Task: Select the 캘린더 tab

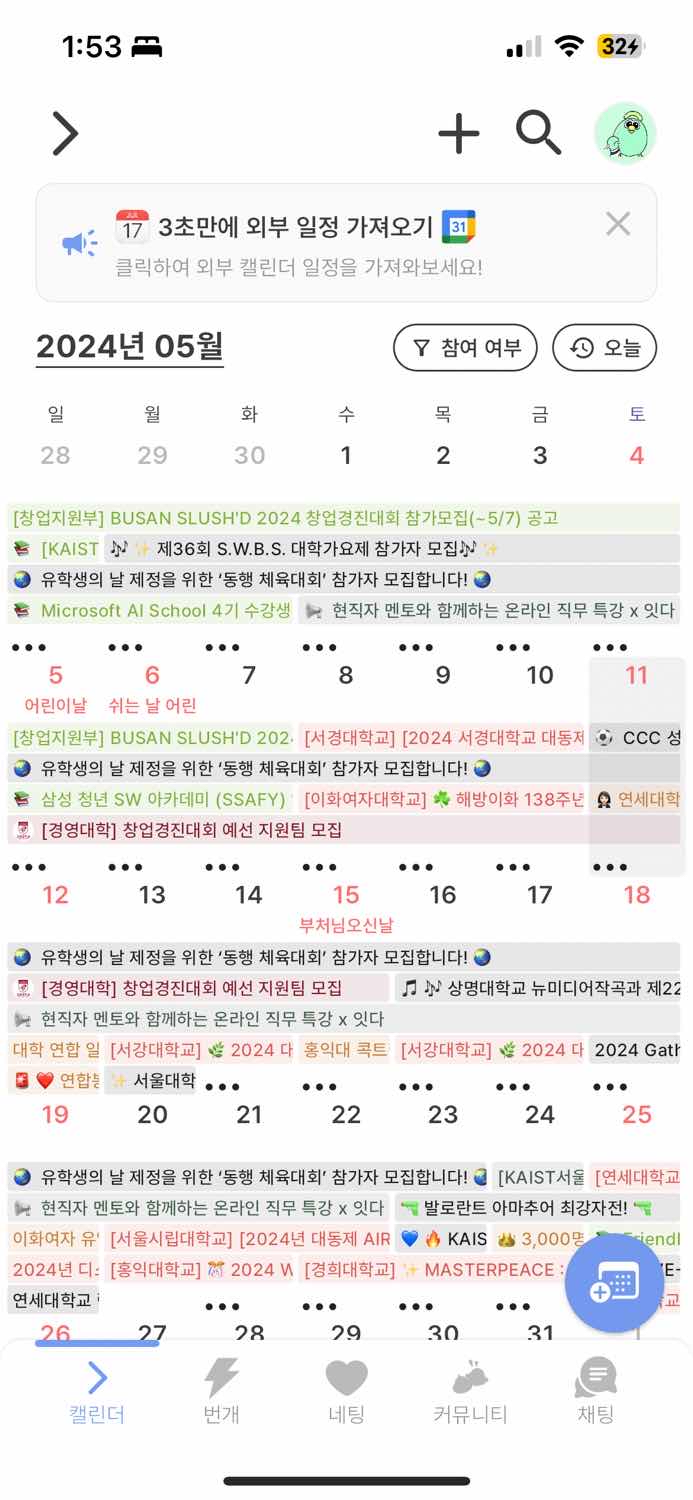Action: [97, 1390]
